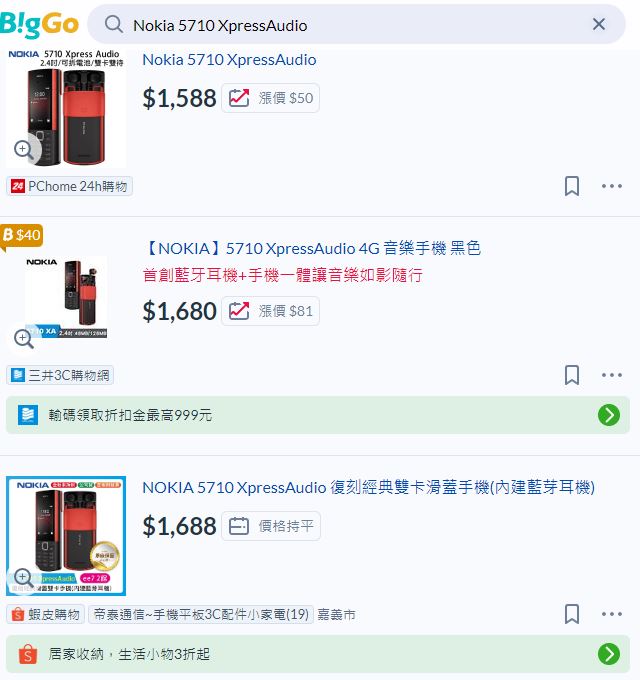
Task: Open the 帝泰通信 seller tag
Action: (200, 614)
